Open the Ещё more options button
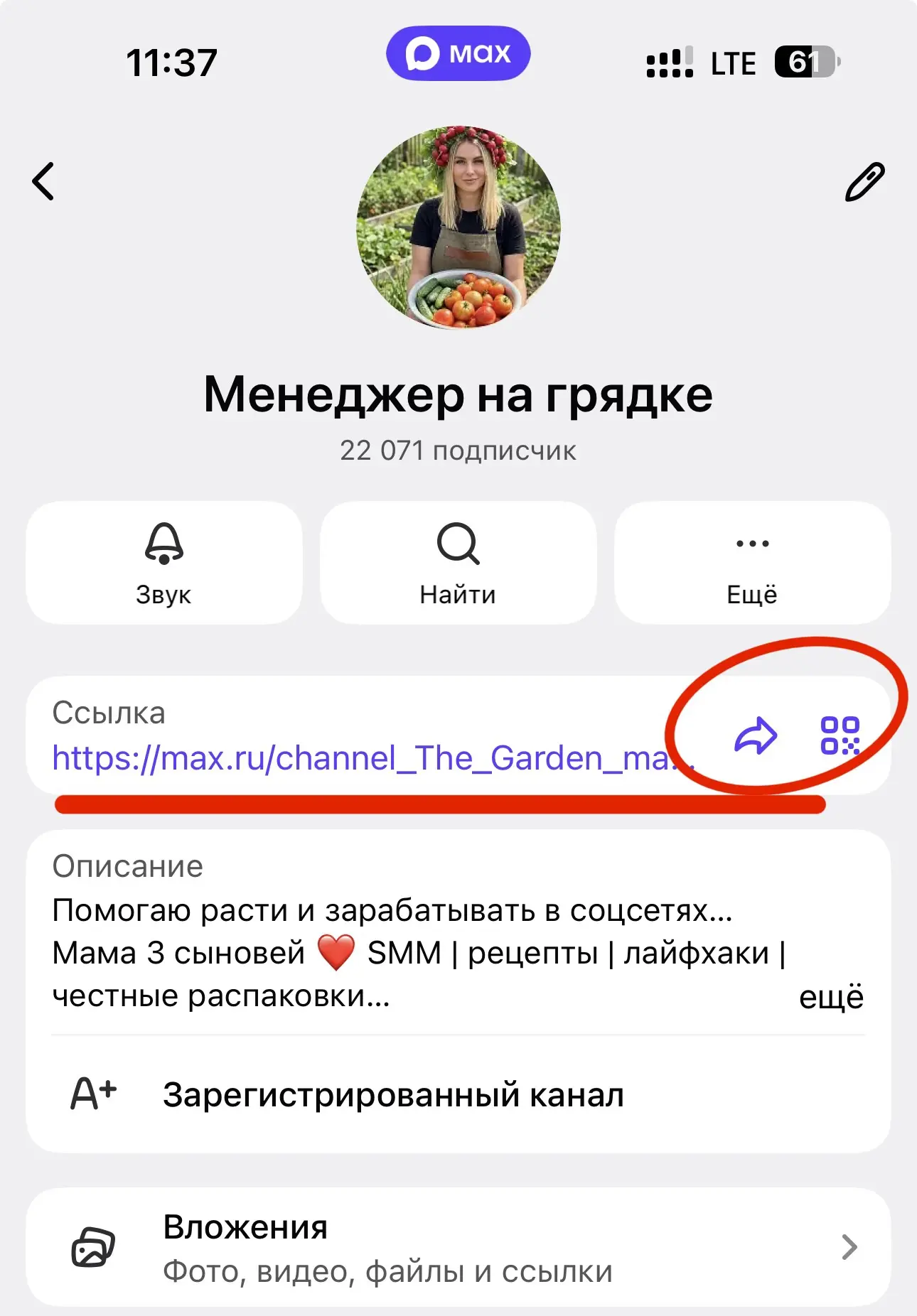 tap(752, 563)
